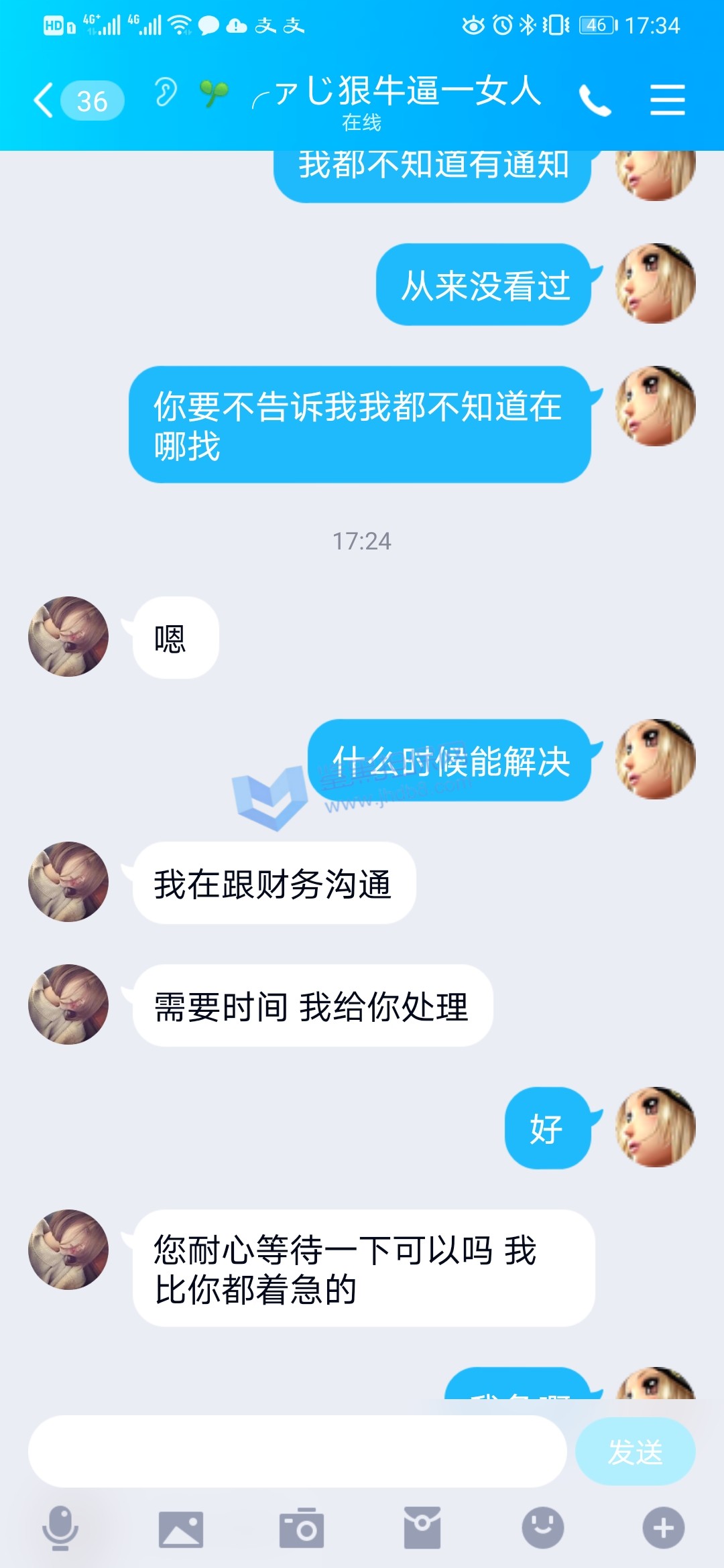This screenshot has height=1568, width=724.
Task: Tap the 发送 send button
Action: 635,1451
